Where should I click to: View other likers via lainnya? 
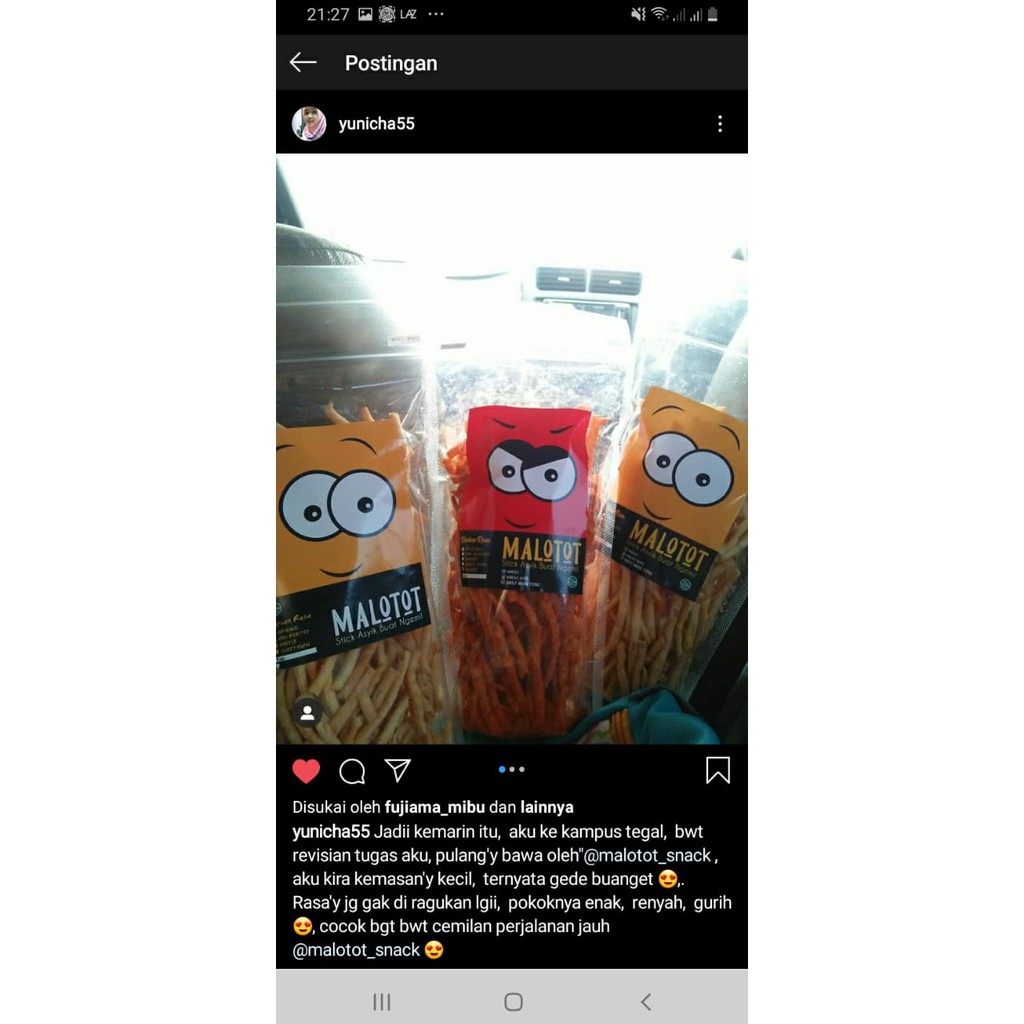(x=547, y=808)
